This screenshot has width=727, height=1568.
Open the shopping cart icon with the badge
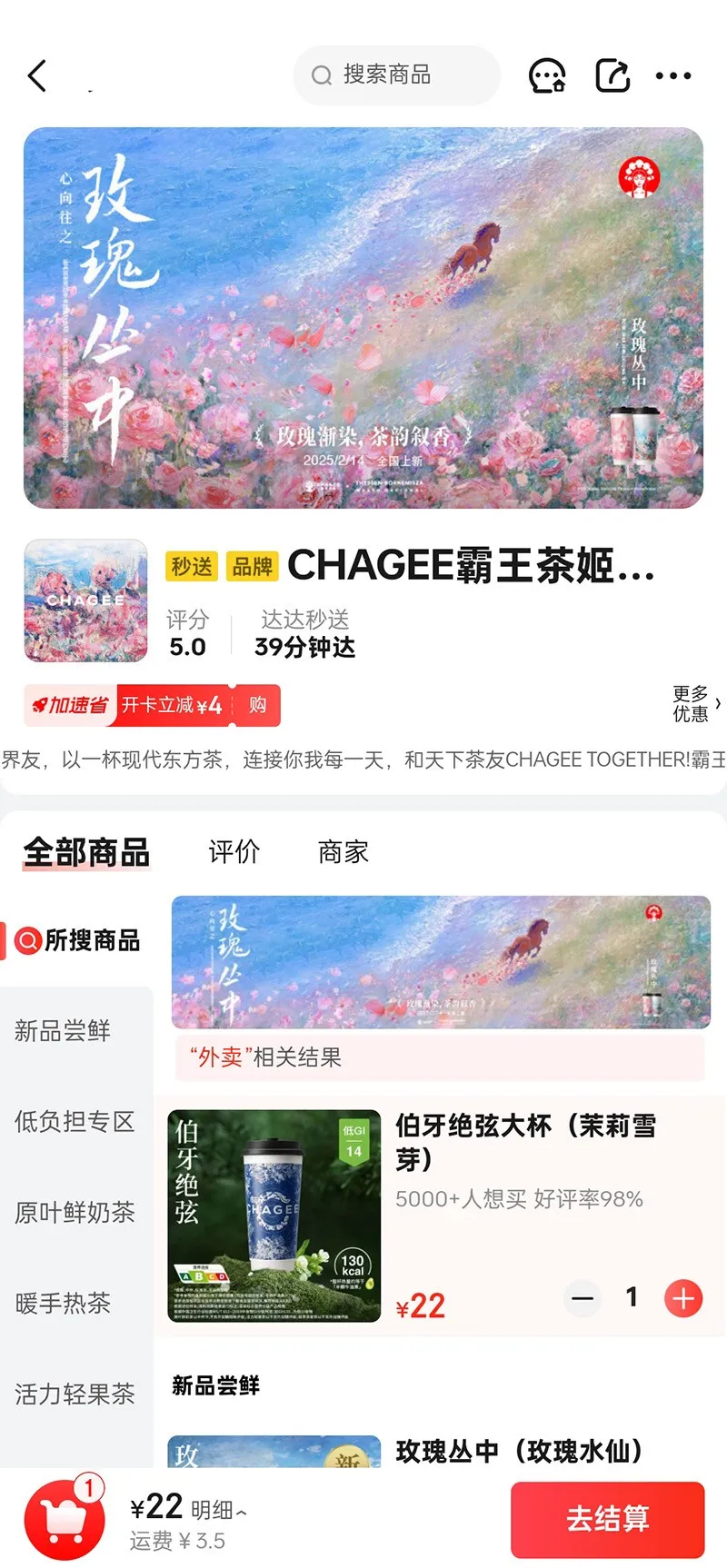point(62,1515)
